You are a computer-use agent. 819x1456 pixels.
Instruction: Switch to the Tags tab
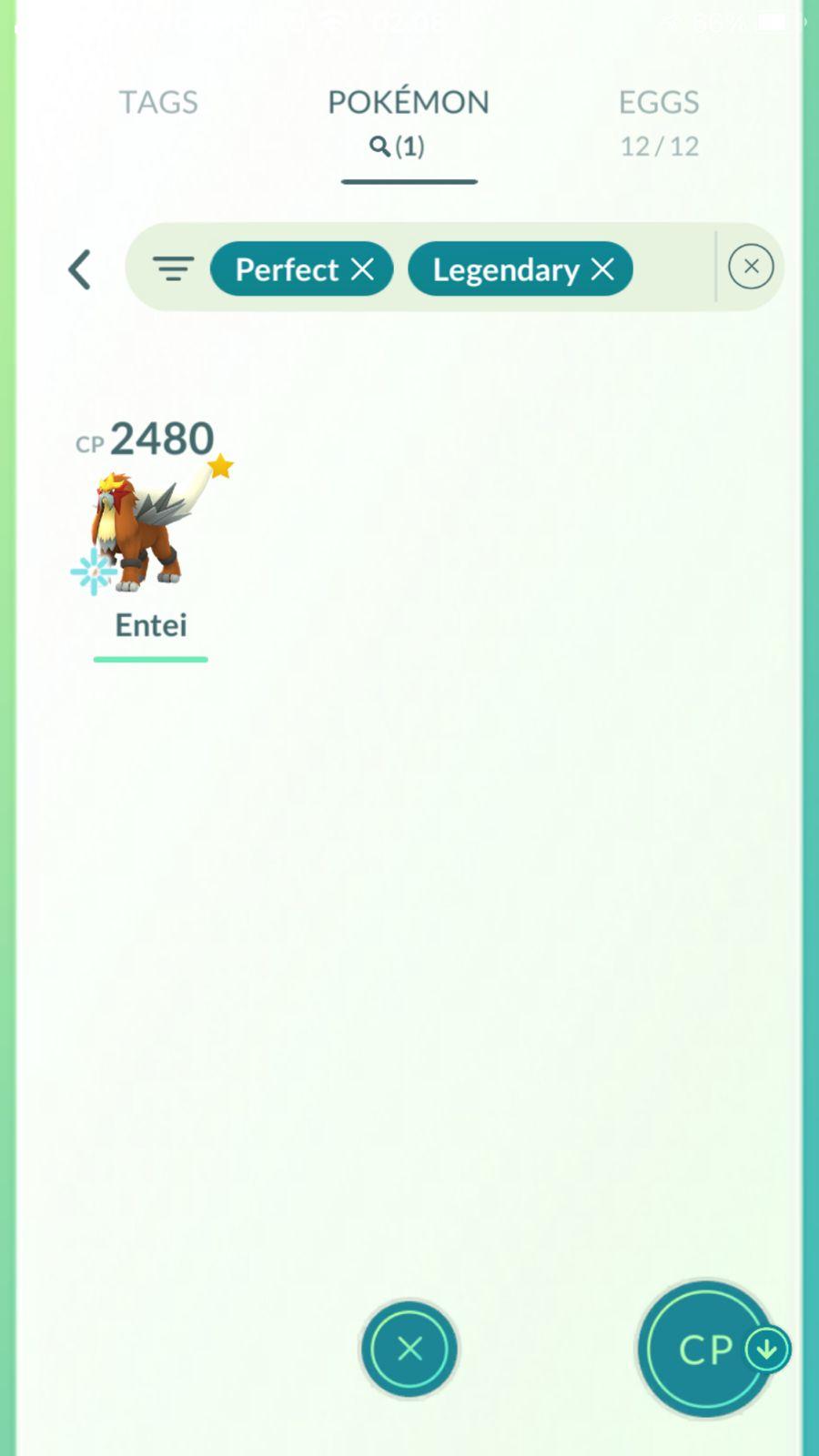pos(158,102)
